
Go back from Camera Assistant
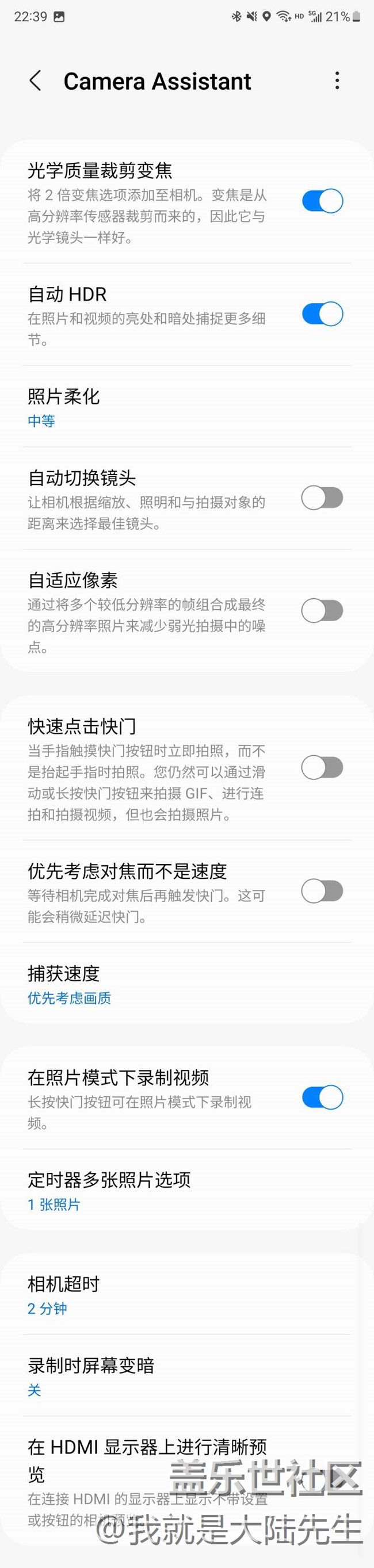click(x=35, y=81)
